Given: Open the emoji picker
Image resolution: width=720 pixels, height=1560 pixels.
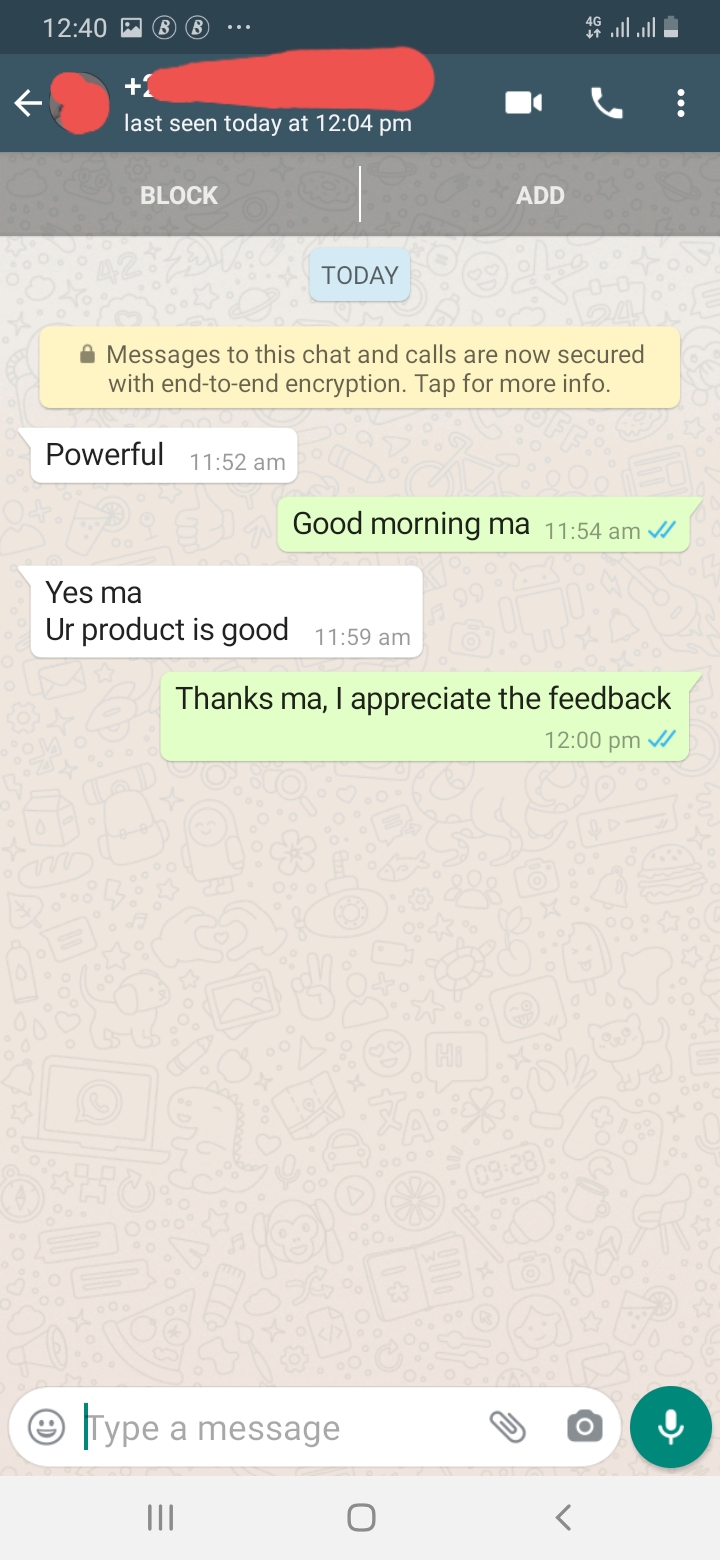Looking at the screenshot, I should (46, 1427).
